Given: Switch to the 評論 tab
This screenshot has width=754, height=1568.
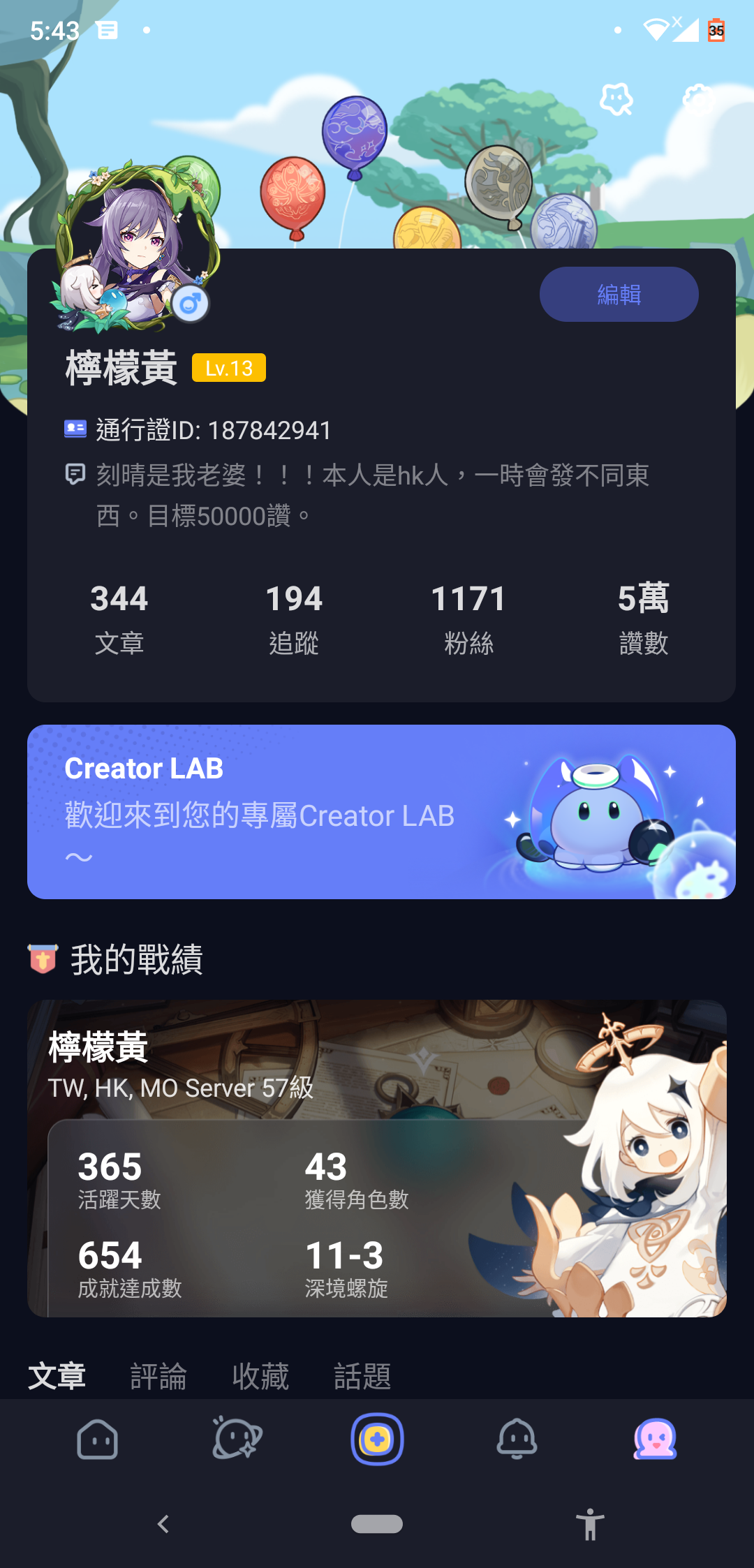Looking at the screenshot, I should (x=158, y=1374).
